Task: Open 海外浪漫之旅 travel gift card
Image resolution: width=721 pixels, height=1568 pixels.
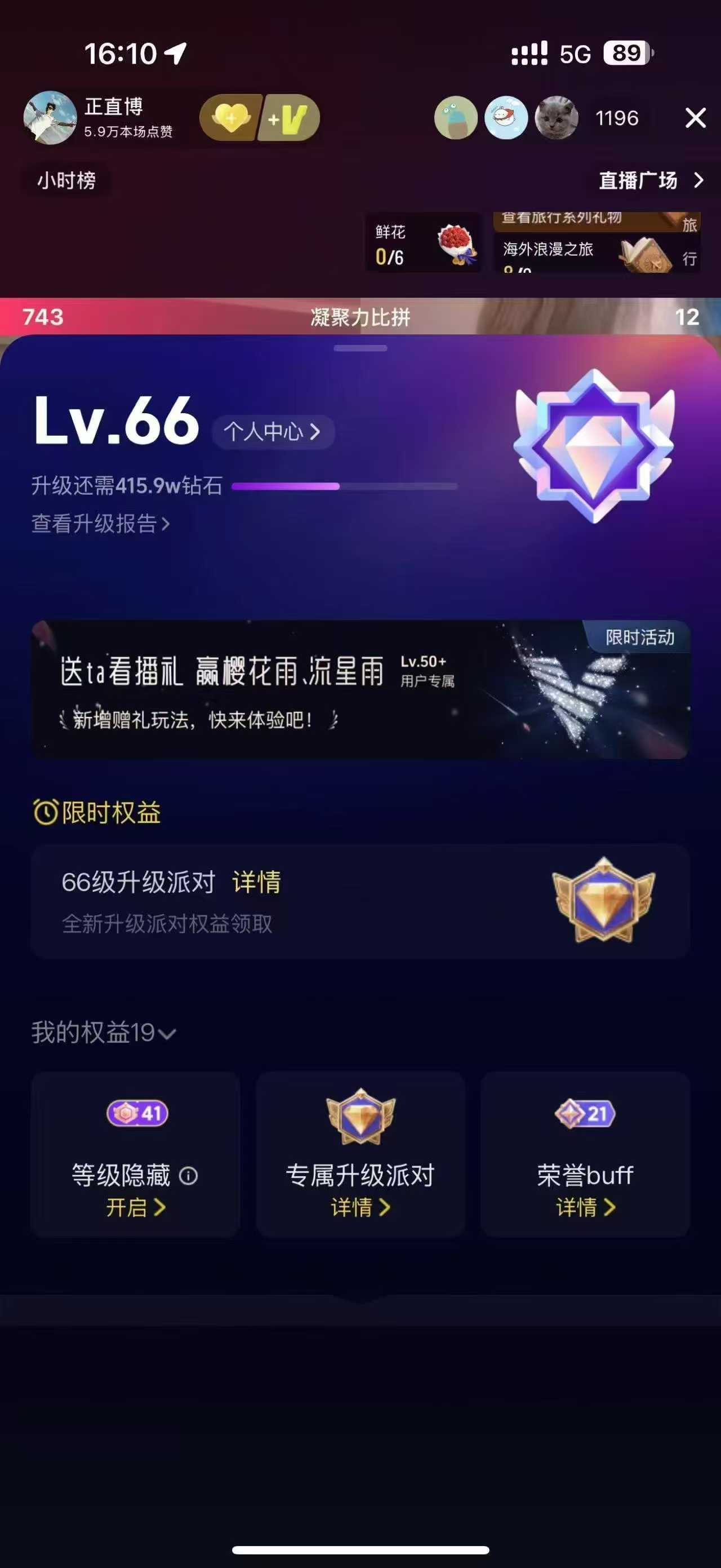Action: (x=597, y=250)
